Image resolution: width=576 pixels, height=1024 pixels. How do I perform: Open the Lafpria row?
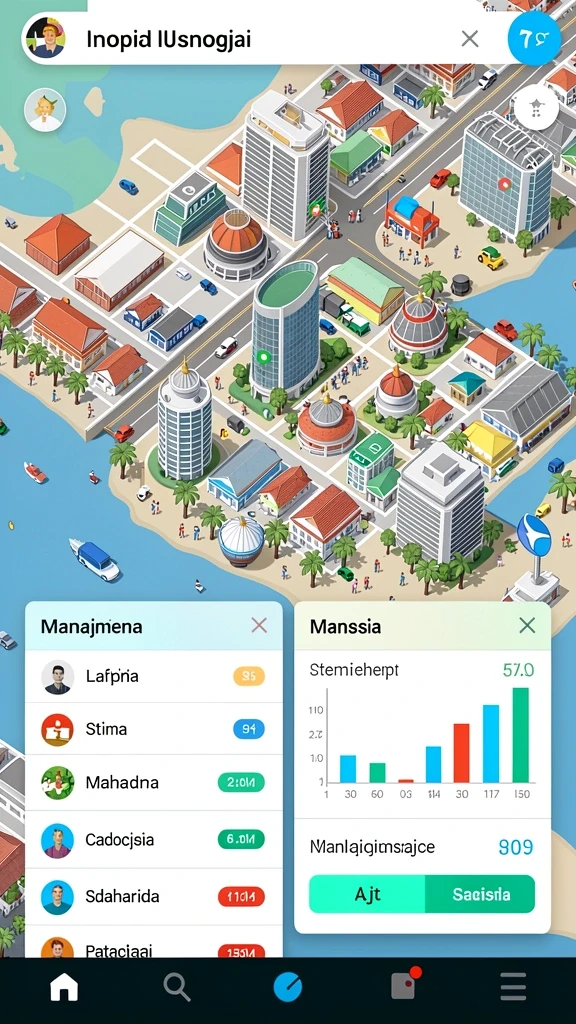click(154, 676)
